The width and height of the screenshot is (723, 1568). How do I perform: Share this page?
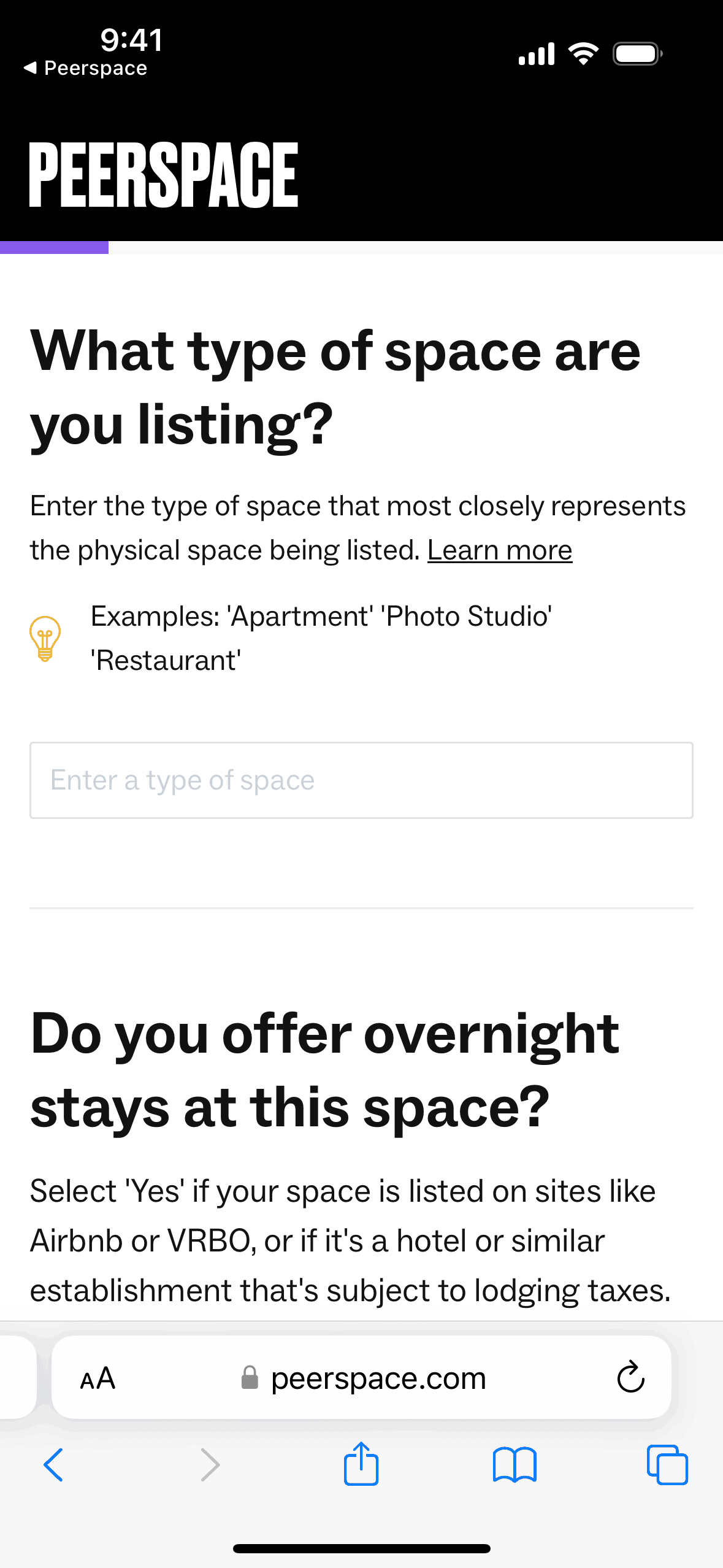(x=361, y=1464)
